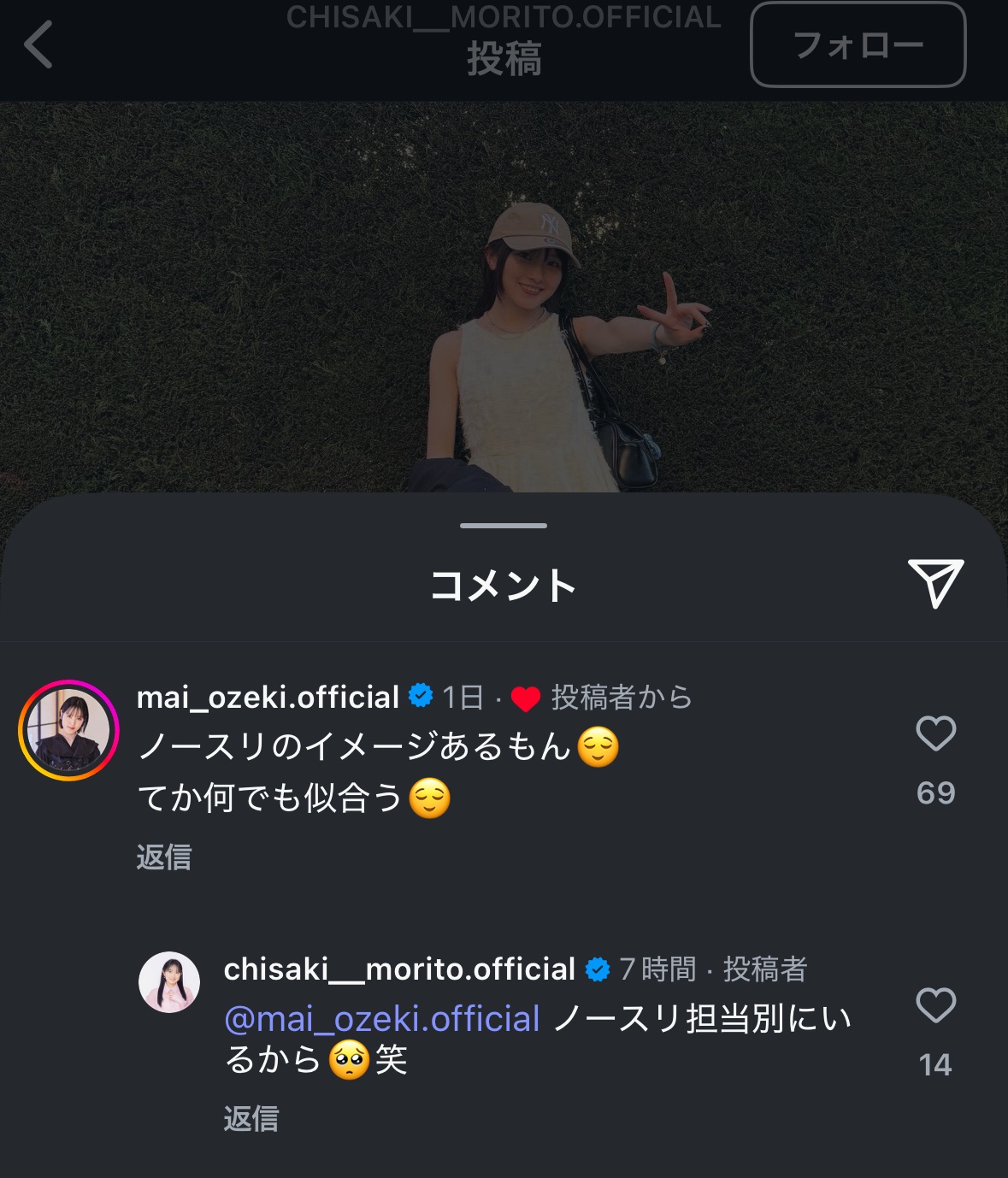Tap the フォロー follow button
Screen dimensions: 1008x1178
point(858,44)
